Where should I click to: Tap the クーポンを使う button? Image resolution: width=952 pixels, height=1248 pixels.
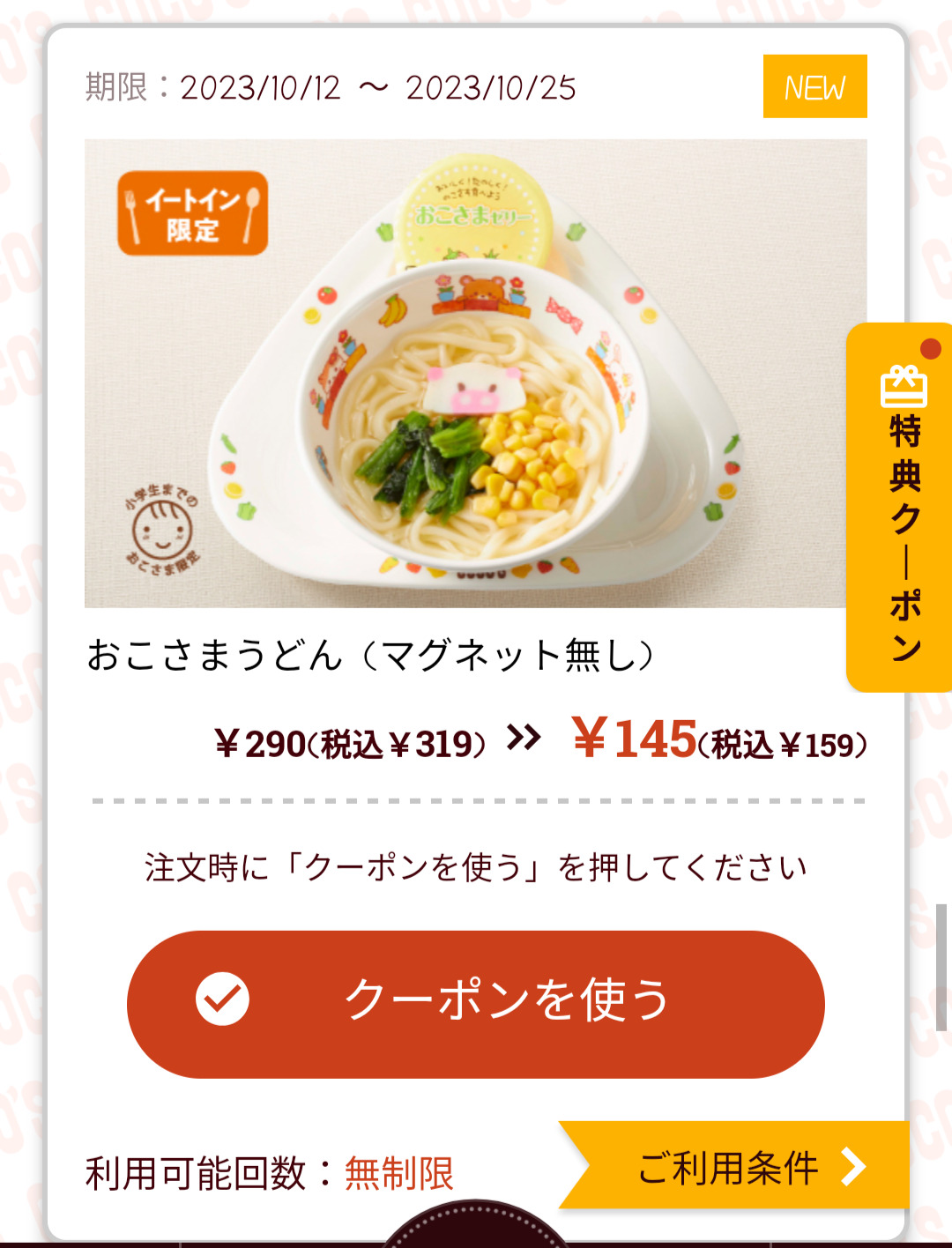click(476, 1003)
